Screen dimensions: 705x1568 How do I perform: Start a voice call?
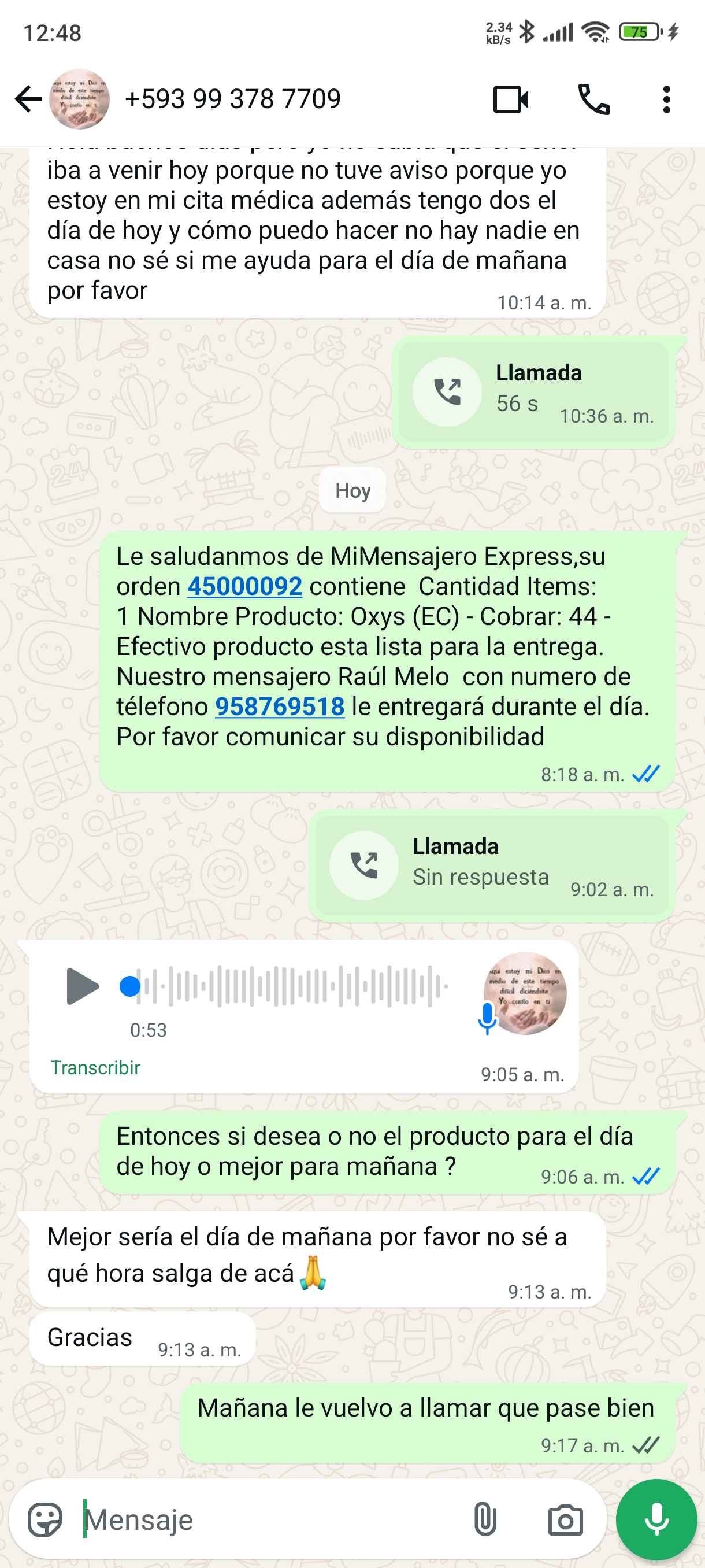pos(593,99)
